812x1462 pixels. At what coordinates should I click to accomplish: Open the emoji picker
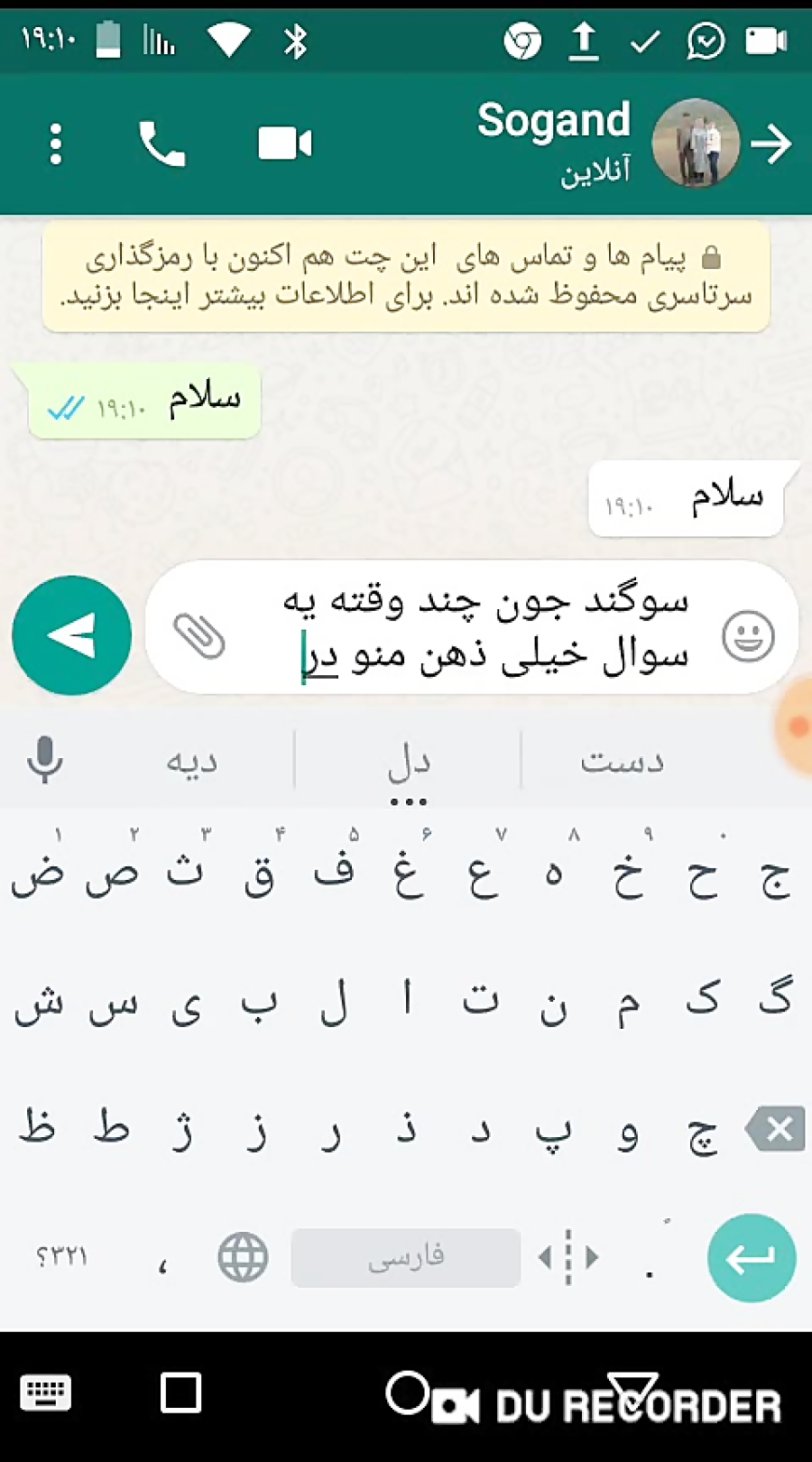(748, 636)
